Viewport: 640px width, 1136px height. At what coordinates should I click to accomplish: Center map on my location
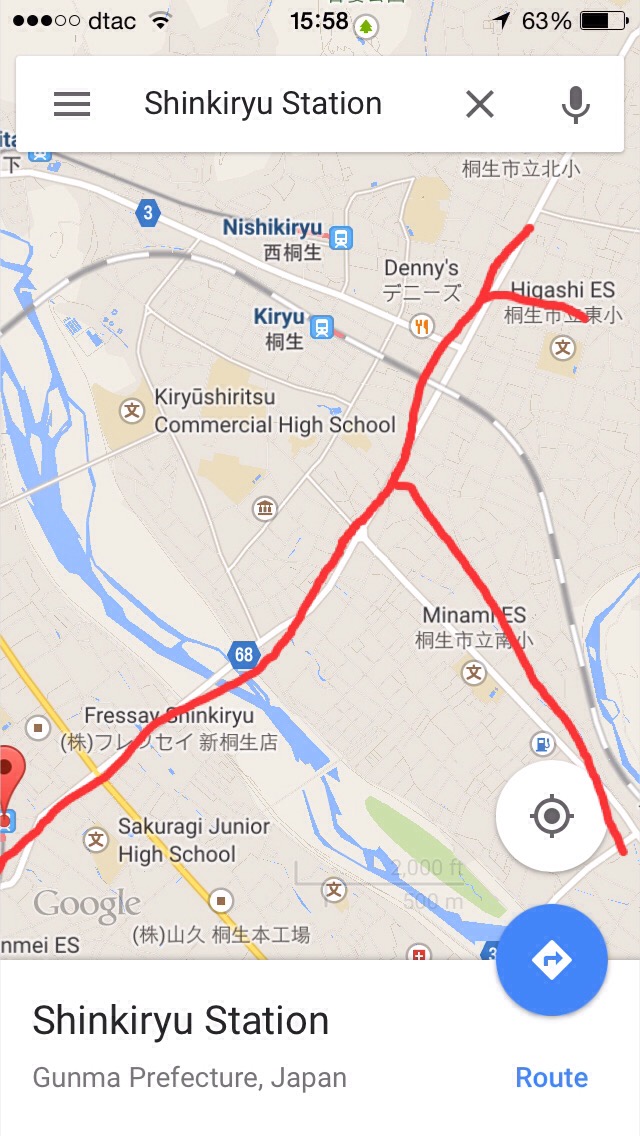tap(551, 816)
